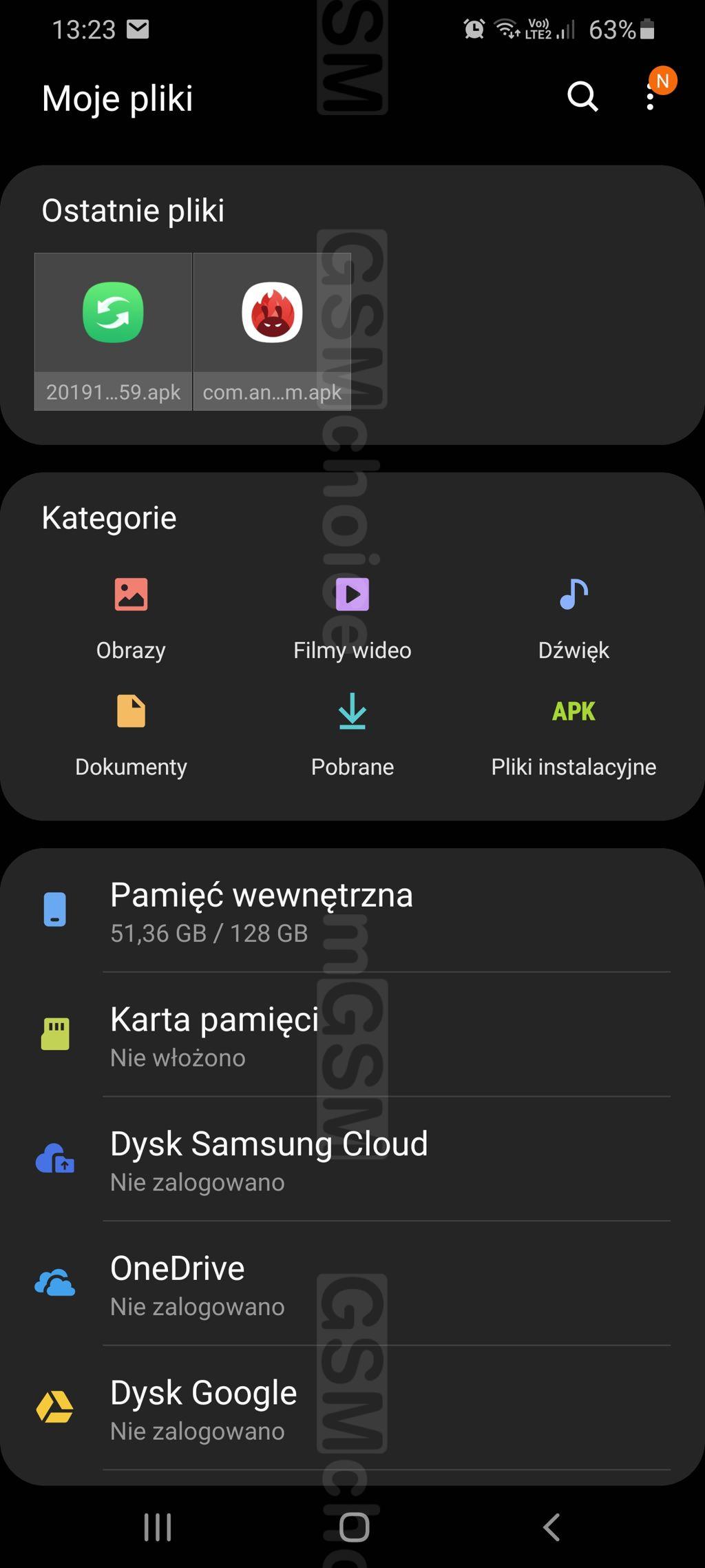Open the recent file com.an...m.apk
Screen dimensions: 705x1568
[x=272, y=331]
